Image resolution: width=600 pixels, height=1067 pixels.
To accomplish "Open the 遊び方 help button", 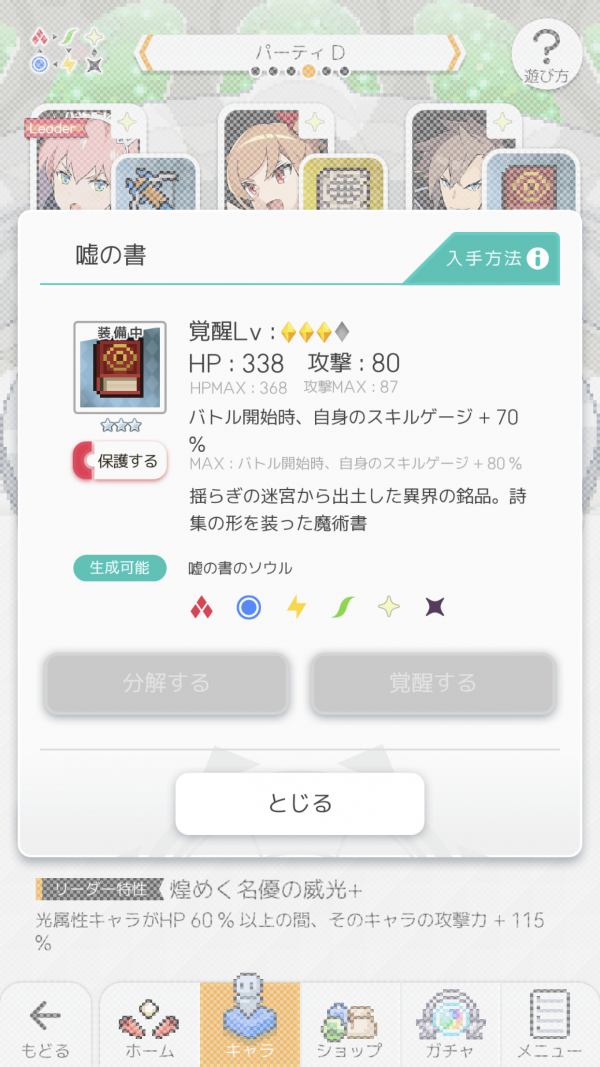I will click(x=547, y=55).
